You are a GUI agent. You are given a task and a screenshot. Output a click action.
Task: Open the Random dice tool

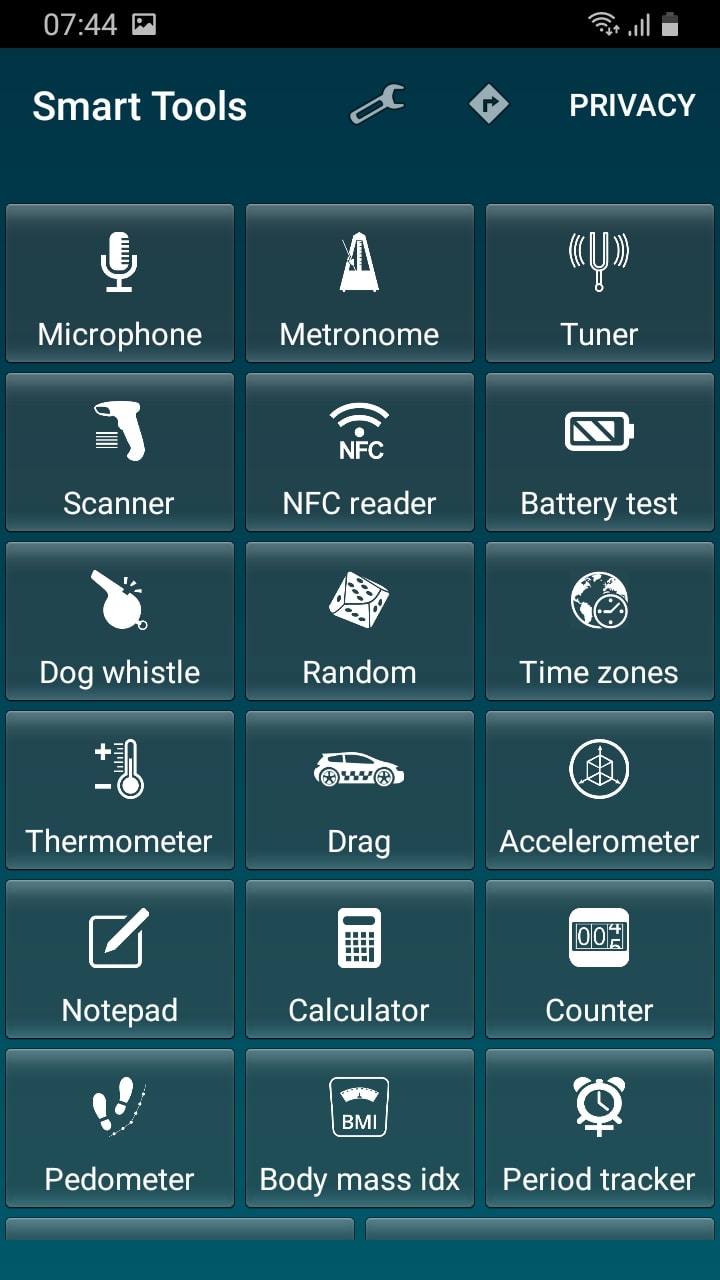tap(360, 621)
